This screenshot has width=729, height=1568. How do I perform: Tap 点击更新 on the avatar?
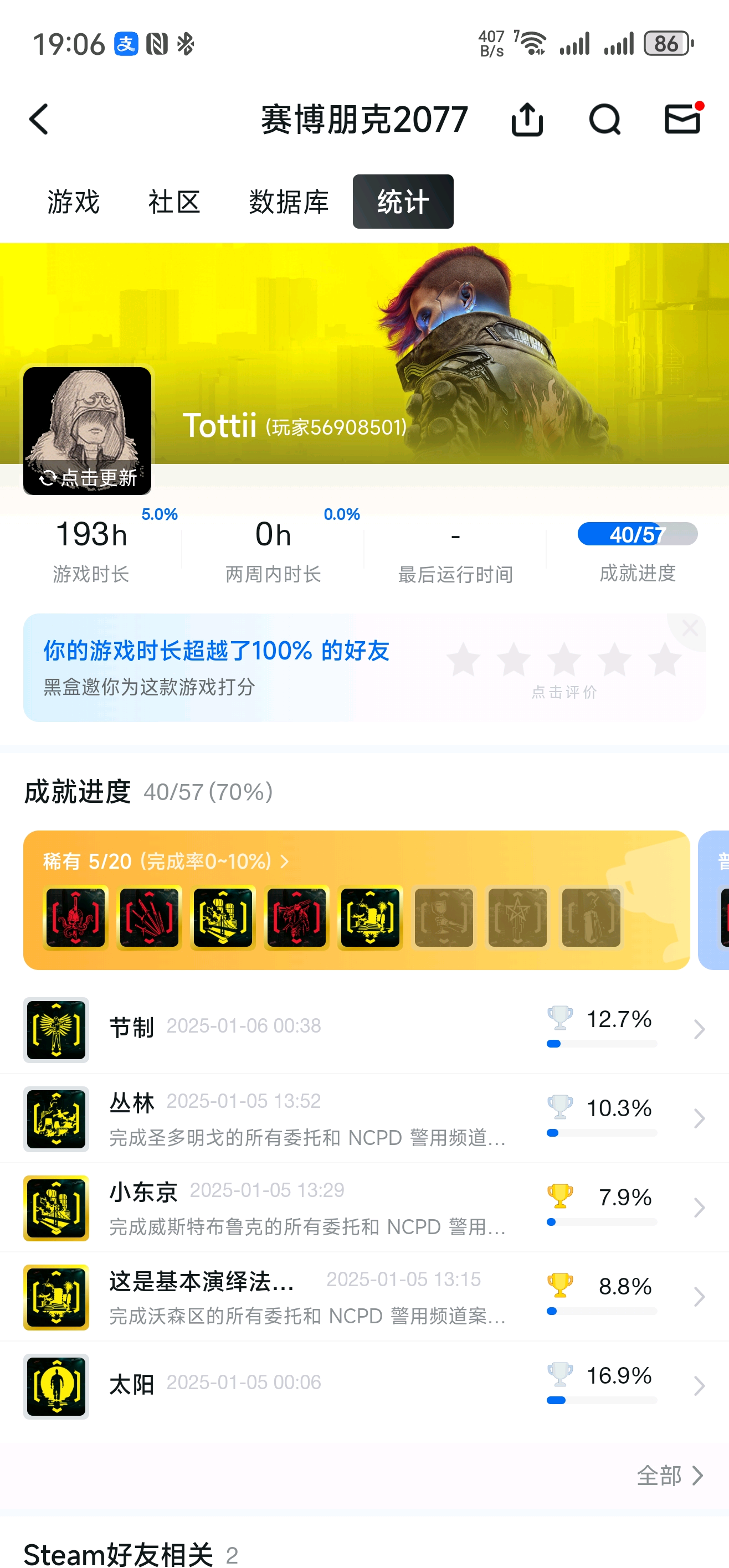click(x=88, y=478)
